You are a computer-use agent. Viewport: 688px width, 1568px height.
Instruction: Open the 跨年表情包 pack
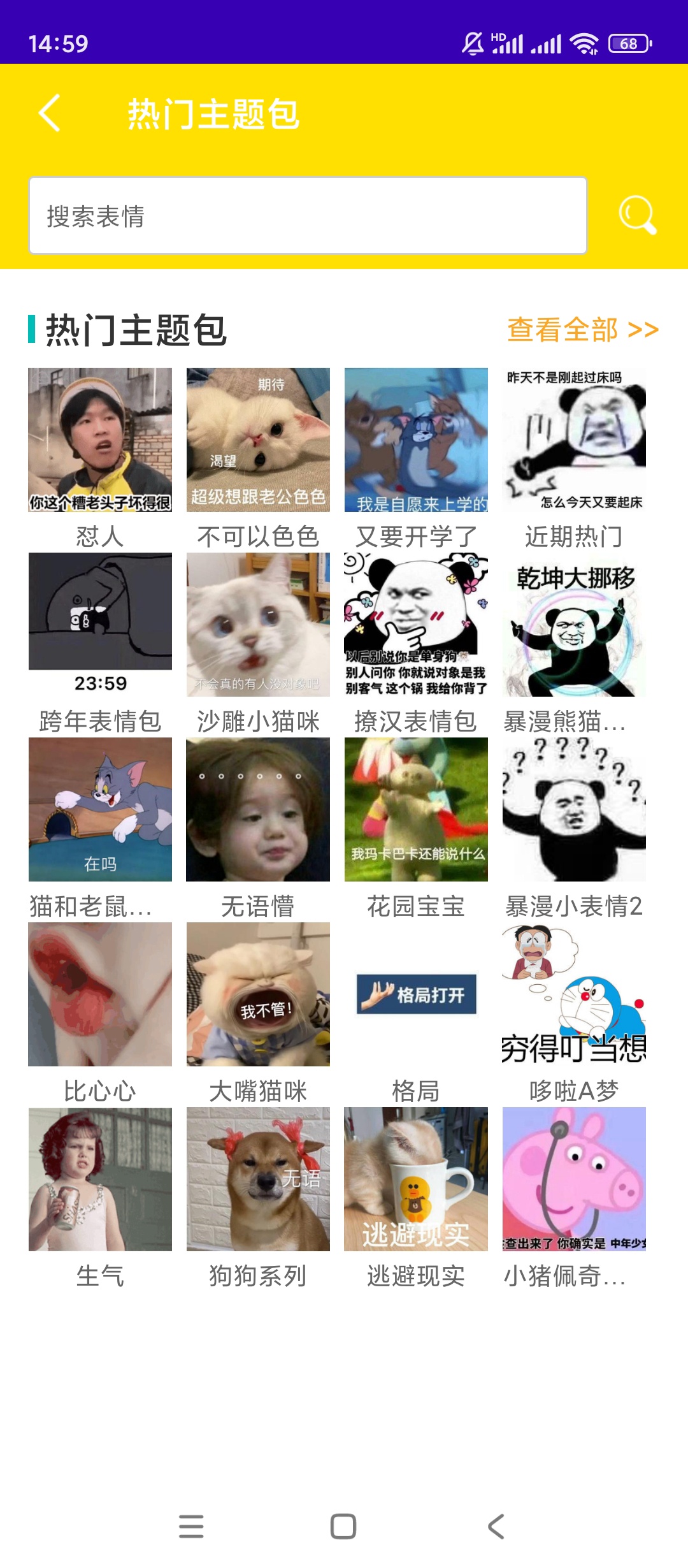coord(100,625)
